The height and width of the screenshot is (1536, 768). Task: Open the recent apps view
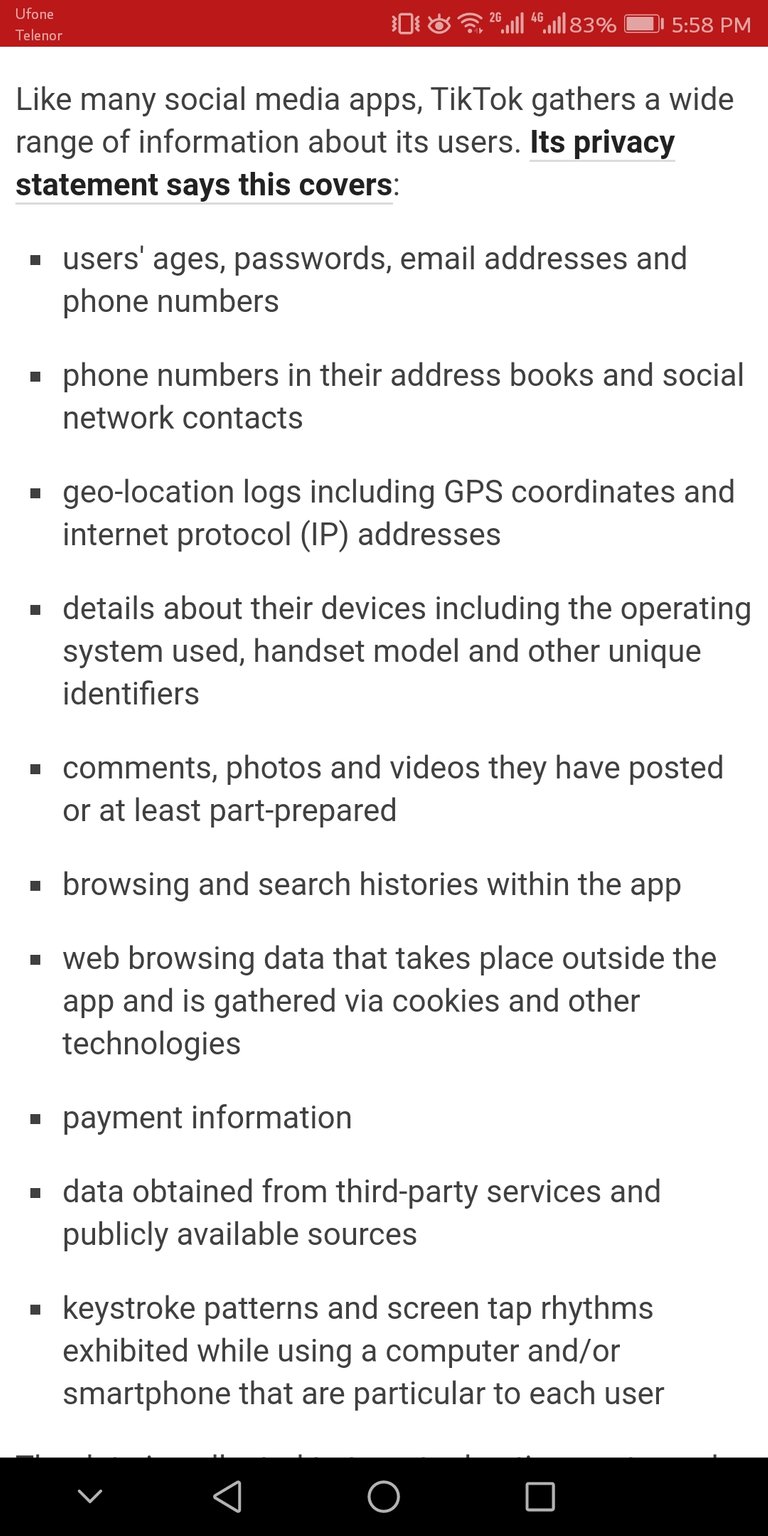[x=540, y=1496]
